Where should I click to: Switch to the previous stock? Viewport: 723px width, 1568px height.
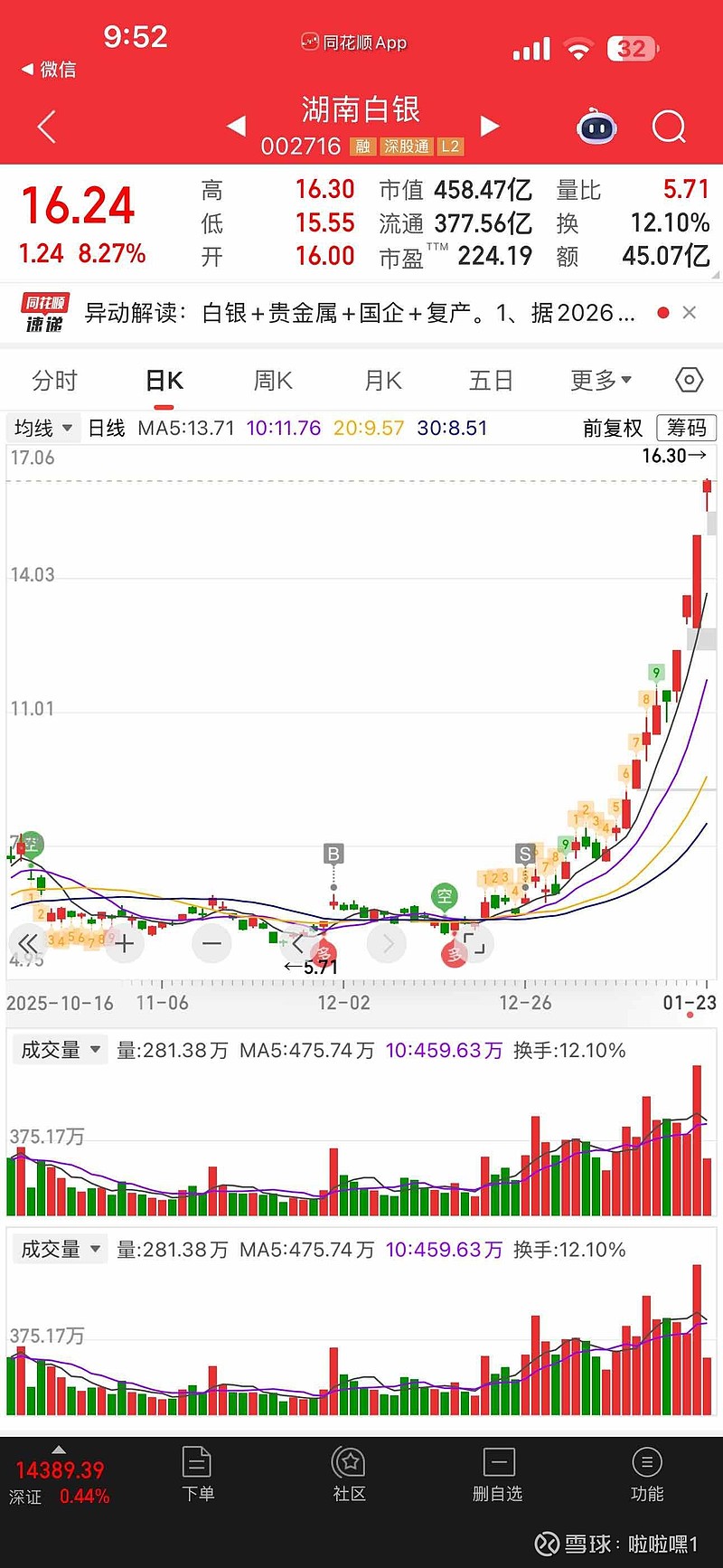click(236, 126)
